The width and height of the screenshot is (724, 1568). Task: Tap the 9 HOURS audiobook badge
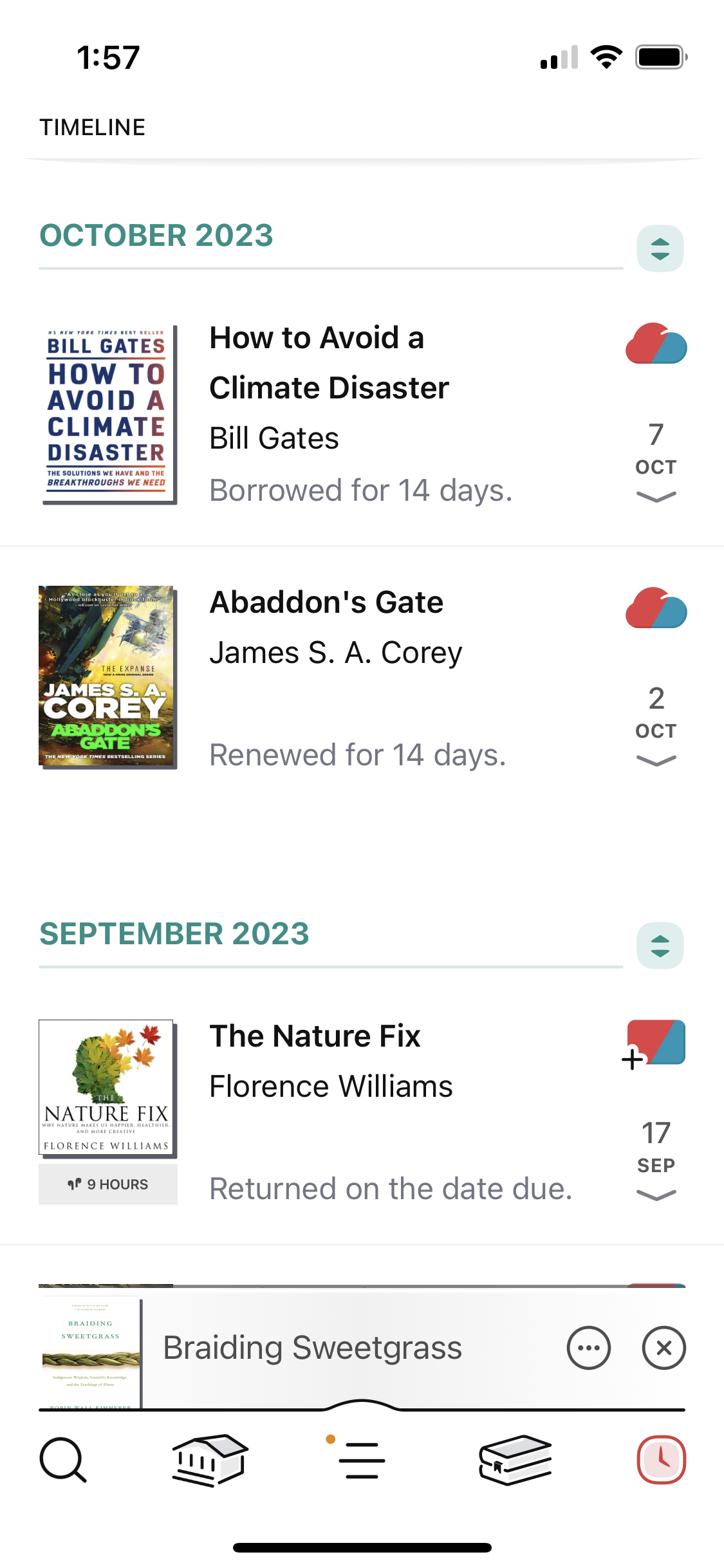pos(107,1184)
